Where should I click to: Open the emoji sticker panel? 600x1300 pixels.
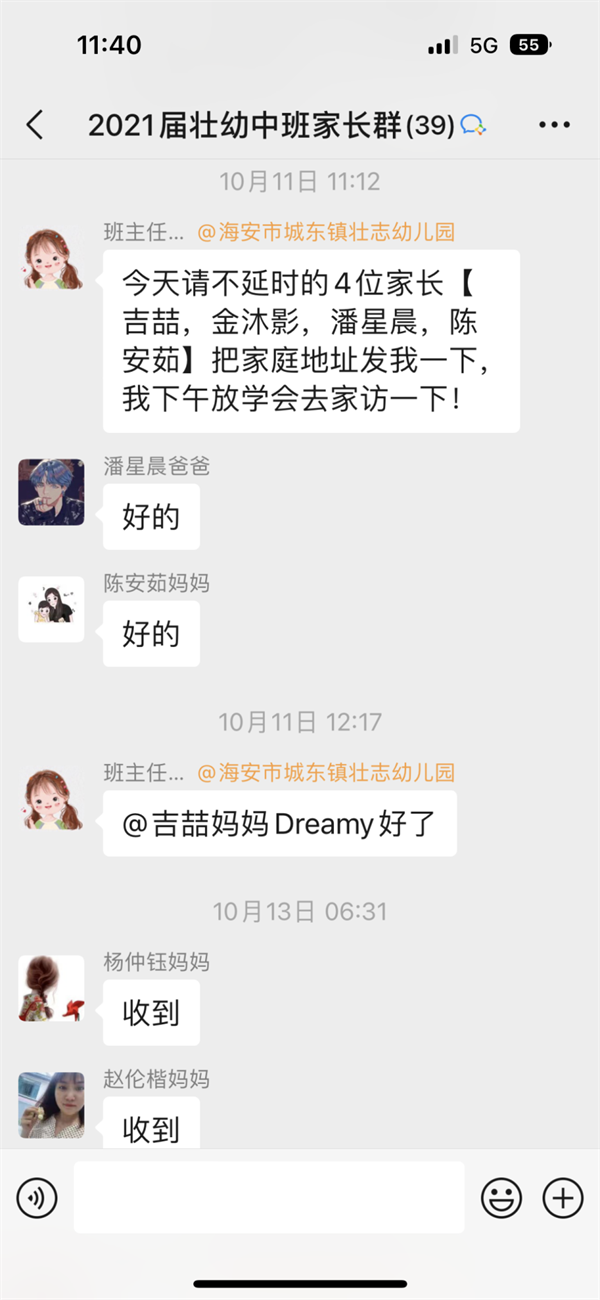501,1197
